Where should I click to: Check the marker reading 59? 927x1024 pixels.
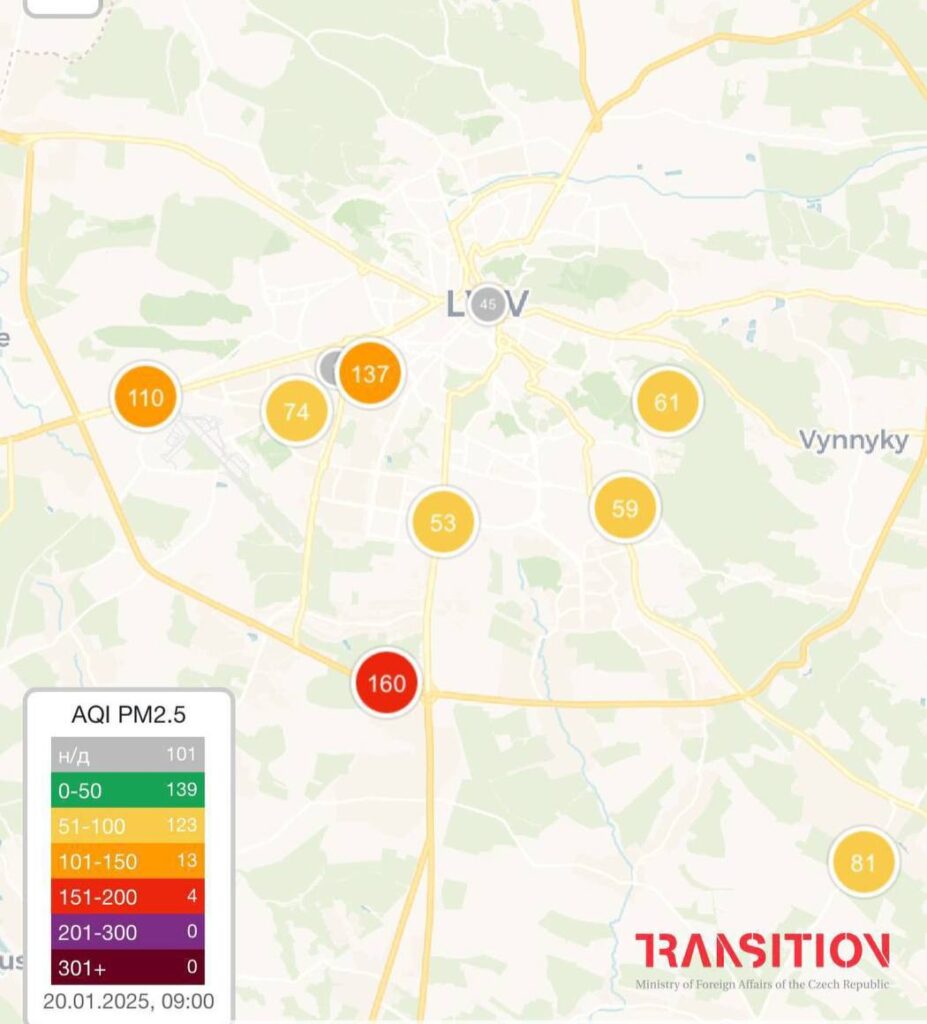coord(625,508)
